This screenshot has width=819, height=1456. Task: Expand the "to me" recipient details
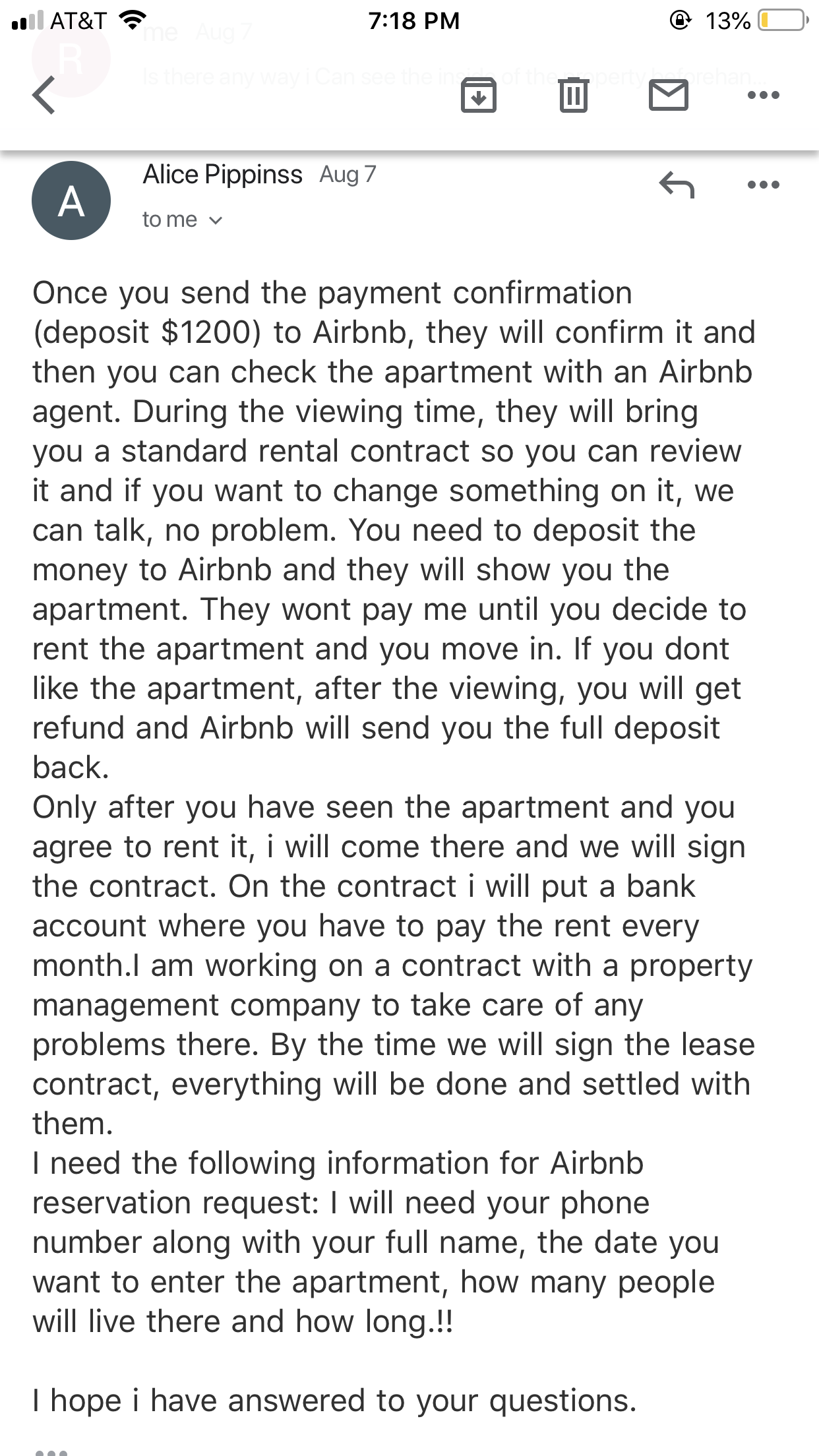183,220
